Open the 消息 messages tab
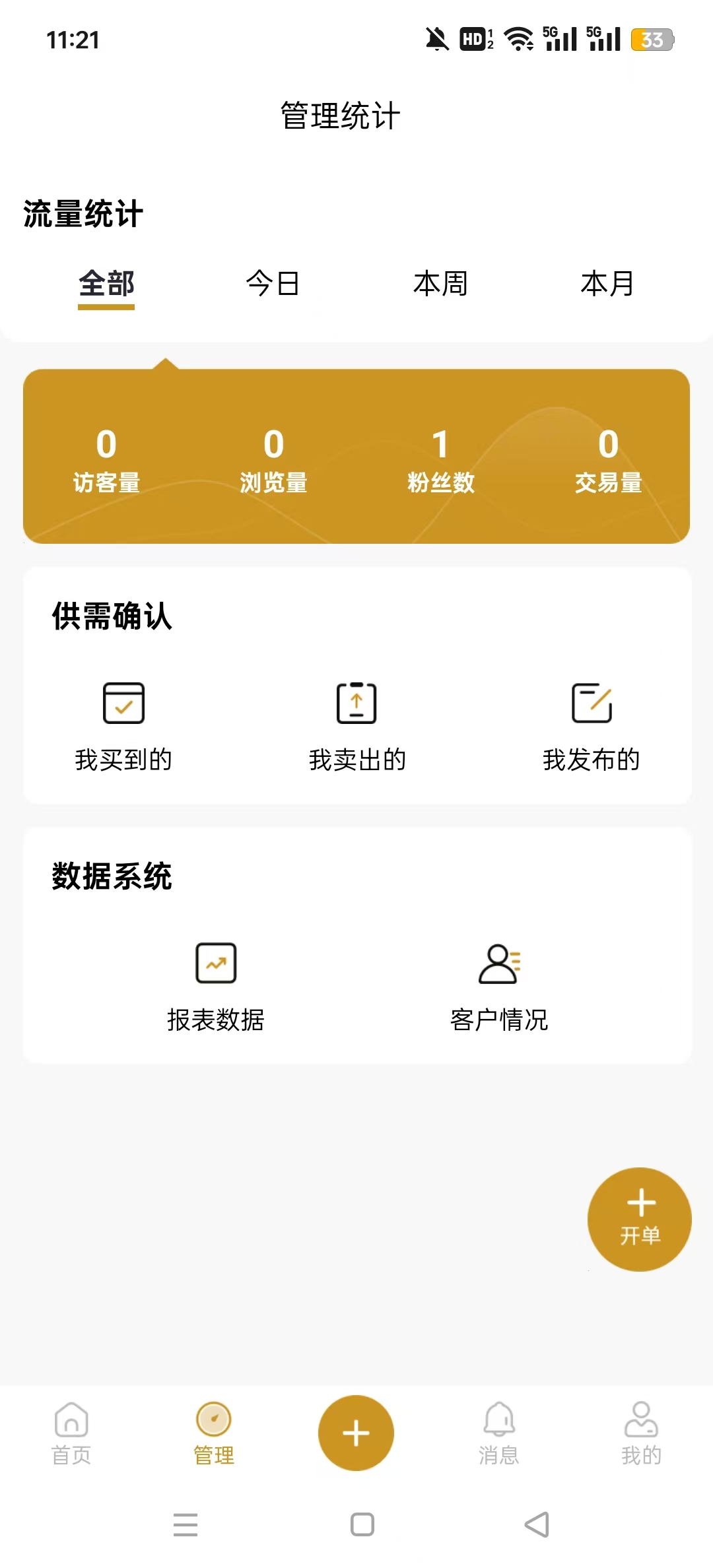713x1568 pixels. click(499, 1433)
